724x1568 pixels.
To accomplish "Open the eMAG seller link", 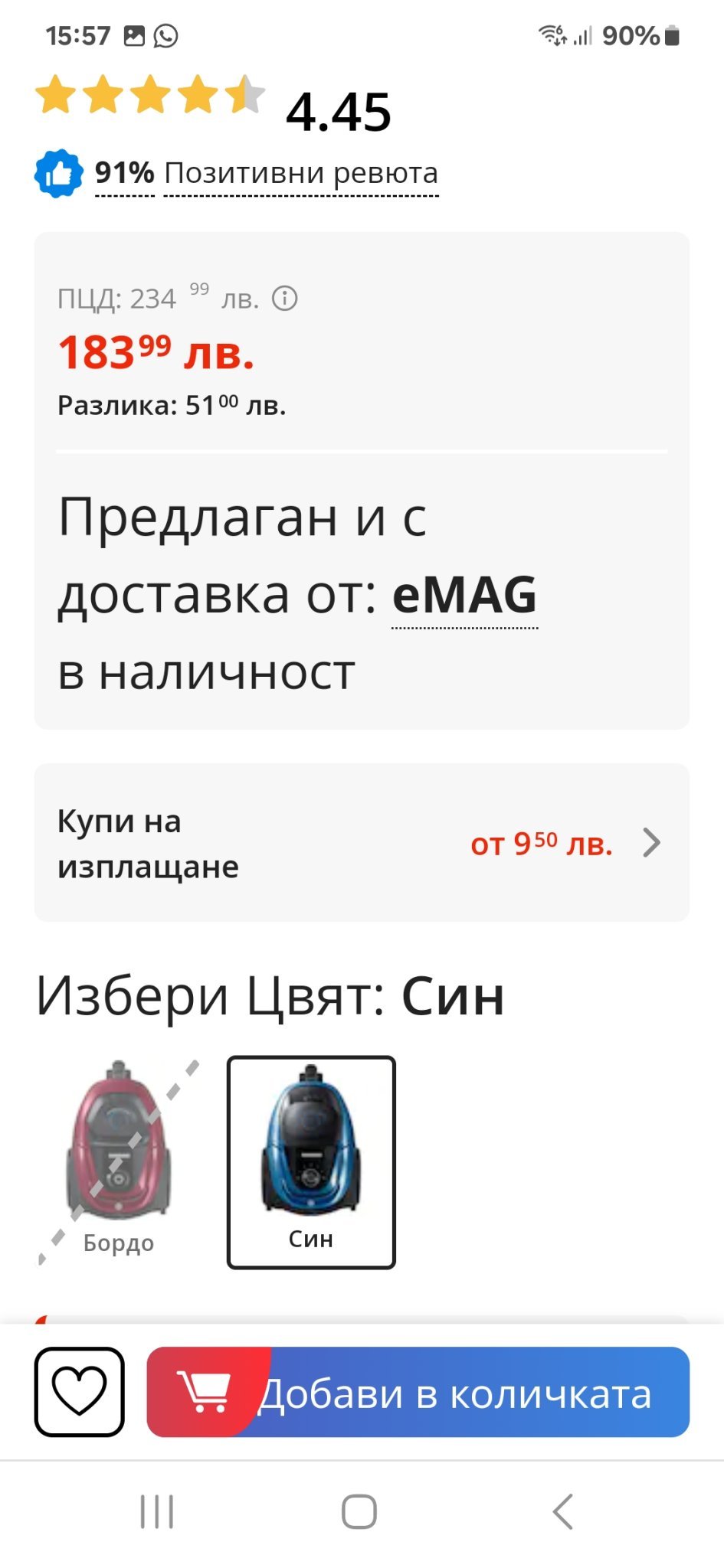I will tap(464, 596).
